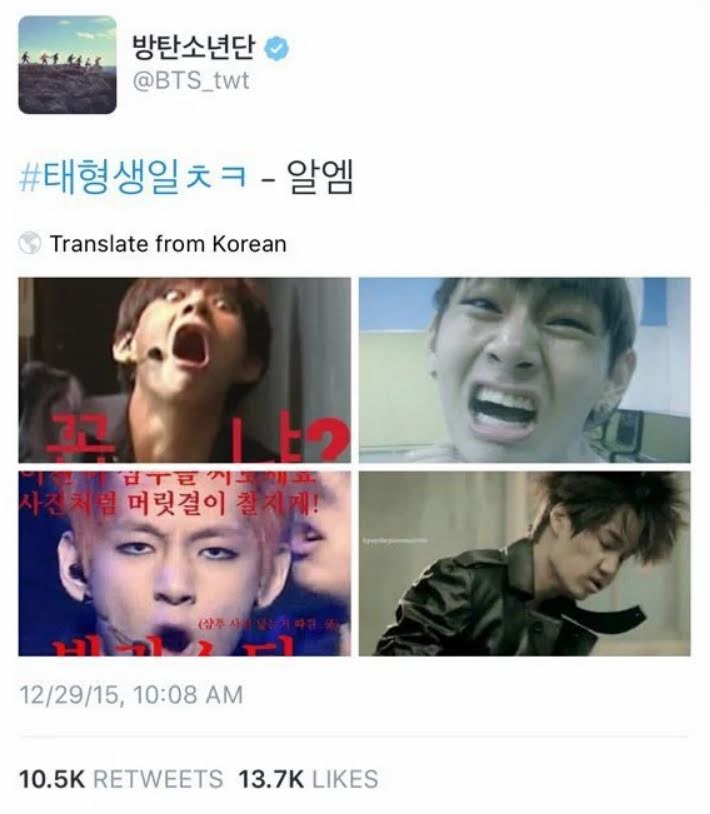
Task: Open the @BTS_twt profile handle
Action: tap(191, 80)
